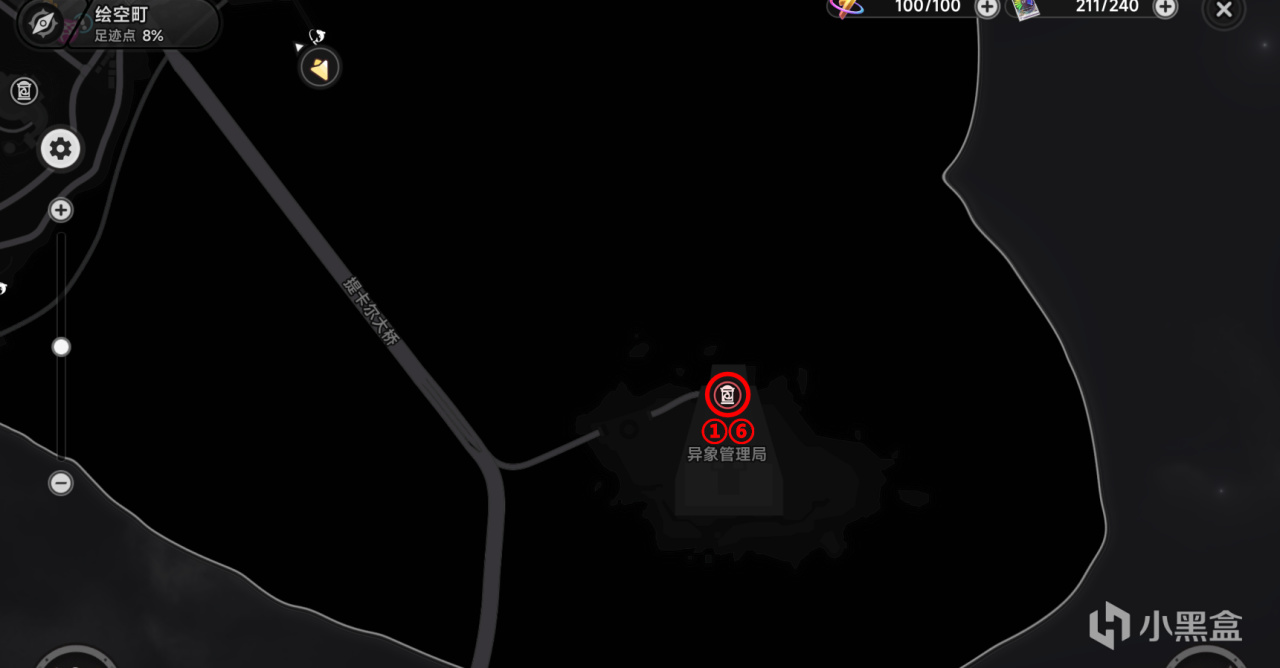This screenshot has height=668, width=1280.
Task: Close the map screen
Action: coord(1223,10)
